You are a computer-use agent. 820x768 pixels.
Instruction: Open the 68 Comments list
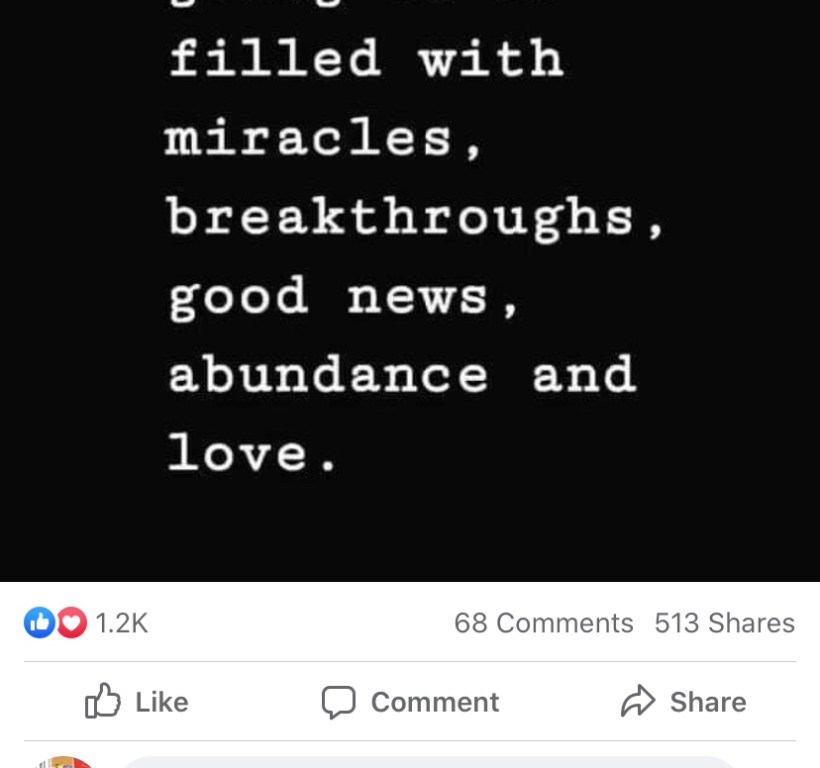(543, 623)
